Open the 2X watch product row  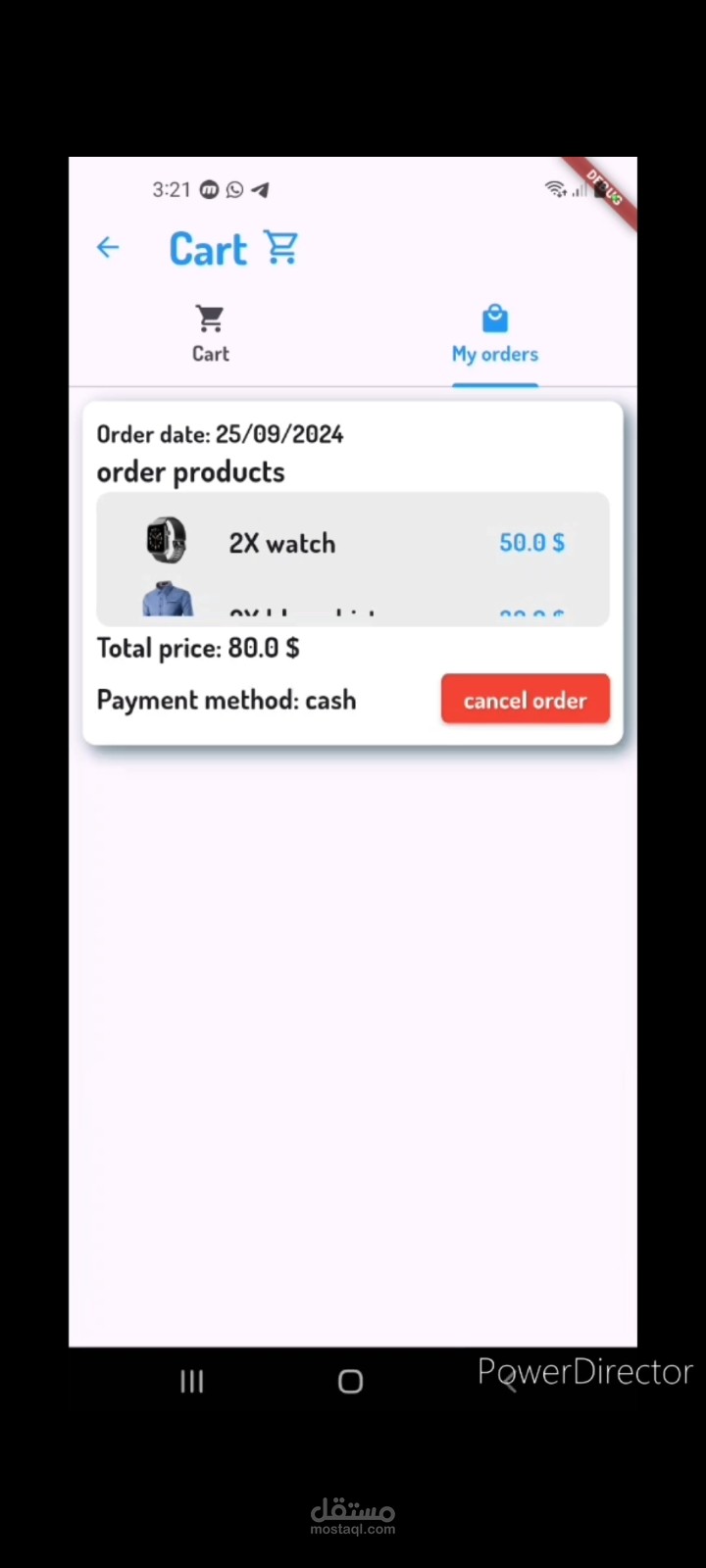353,542
